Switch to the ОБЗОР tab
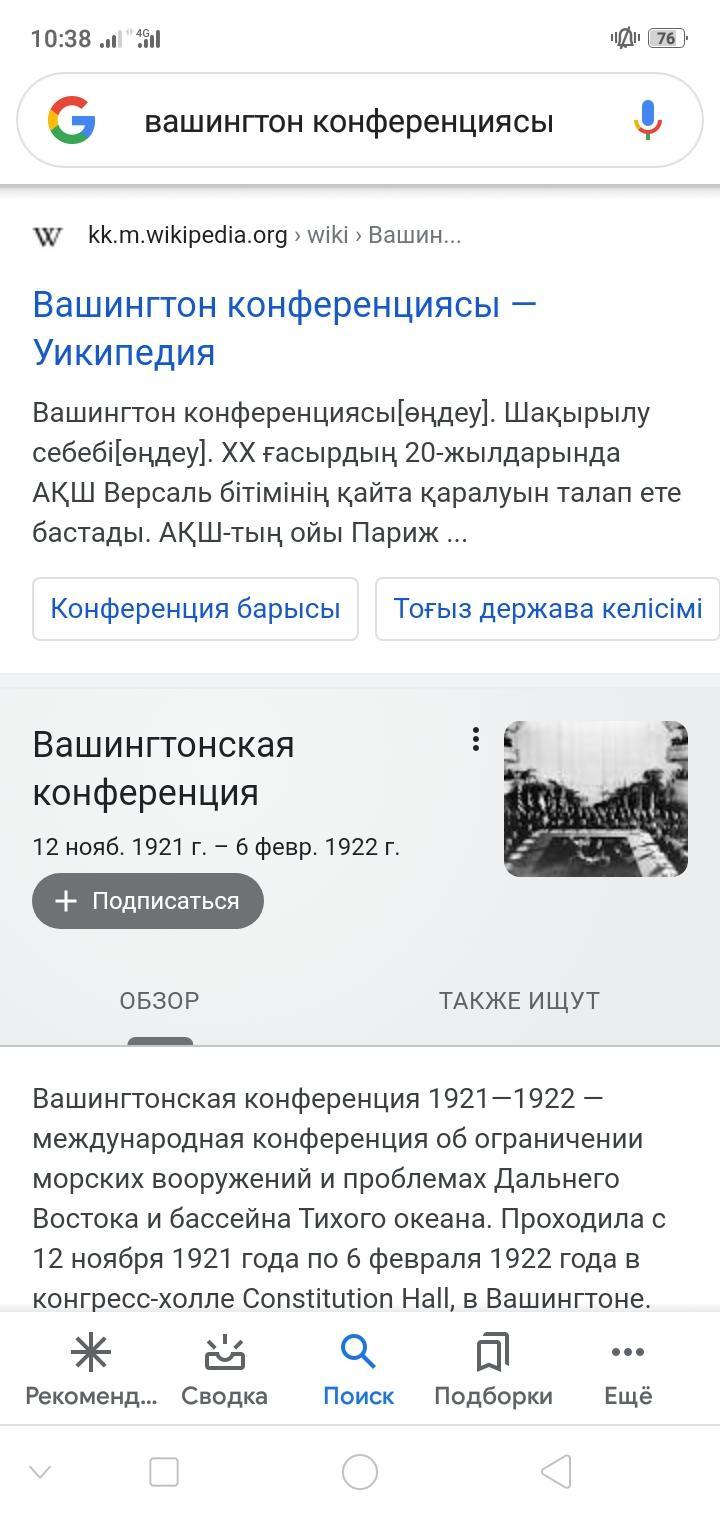 (x=159, y=1001)
